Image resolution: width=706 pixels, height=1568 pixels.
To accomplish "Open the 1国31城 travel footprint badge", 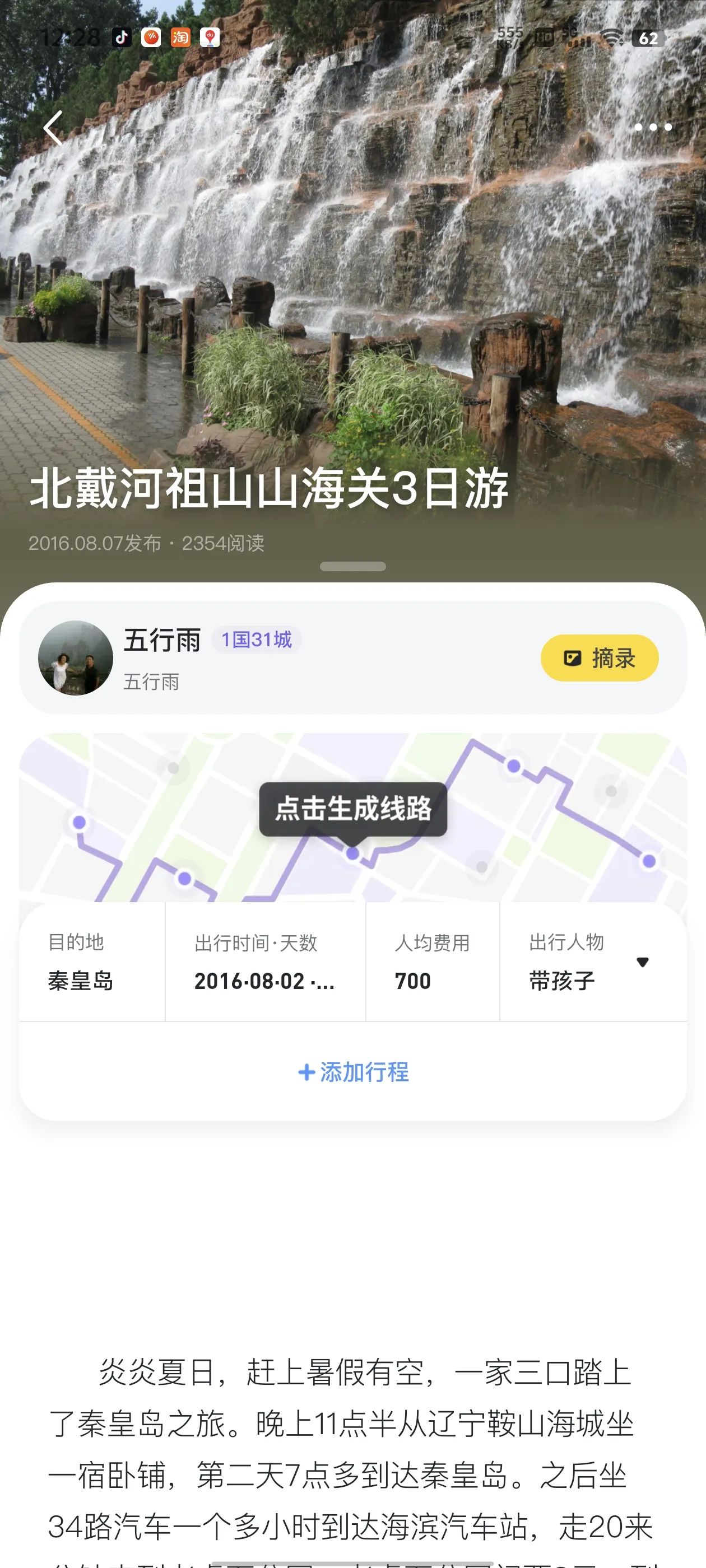I will click(x=257, y=640).
